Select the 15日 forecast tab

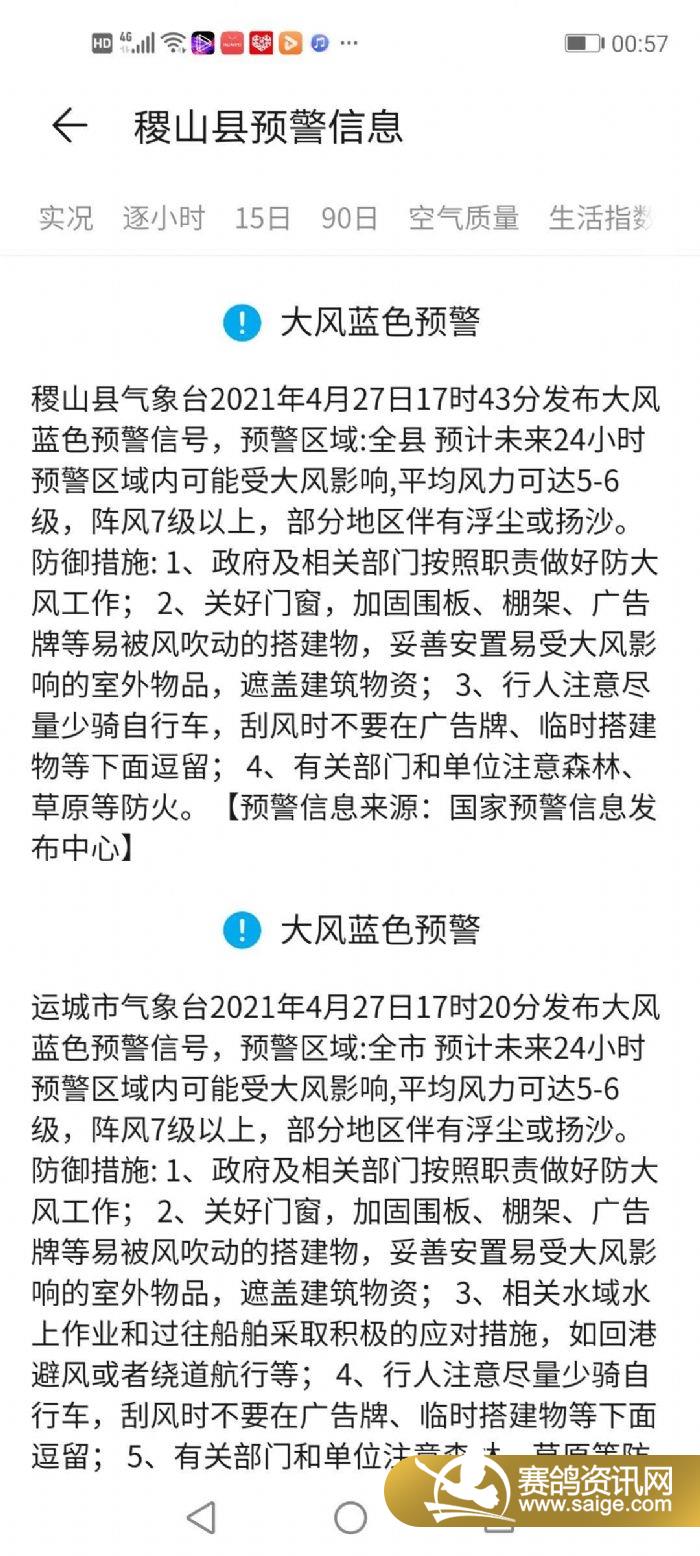click(x=263, y=217)
